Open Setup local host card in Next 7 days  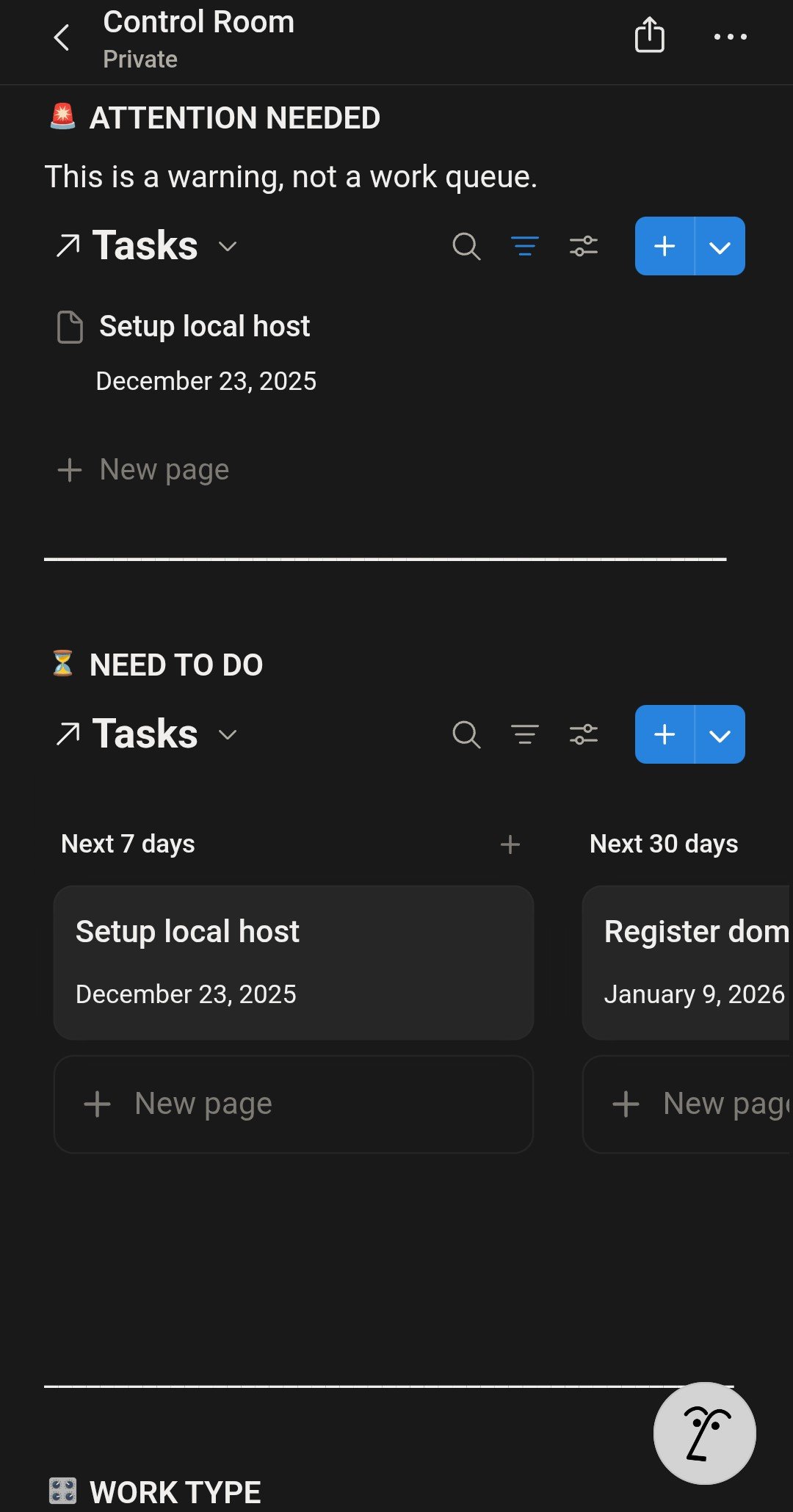click(x=293, y=962)
